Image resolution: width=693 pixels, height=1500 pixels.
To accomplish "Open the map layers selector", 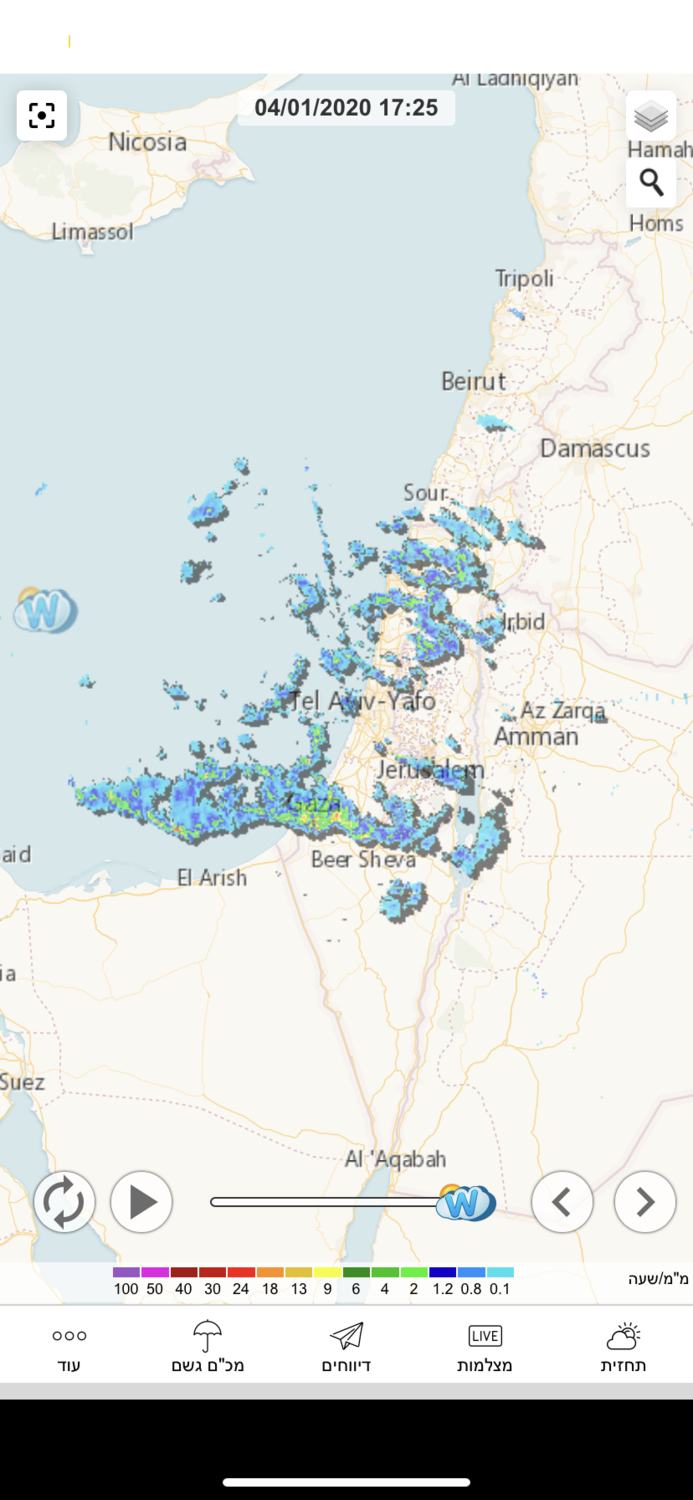I will [x=651, y=117].
